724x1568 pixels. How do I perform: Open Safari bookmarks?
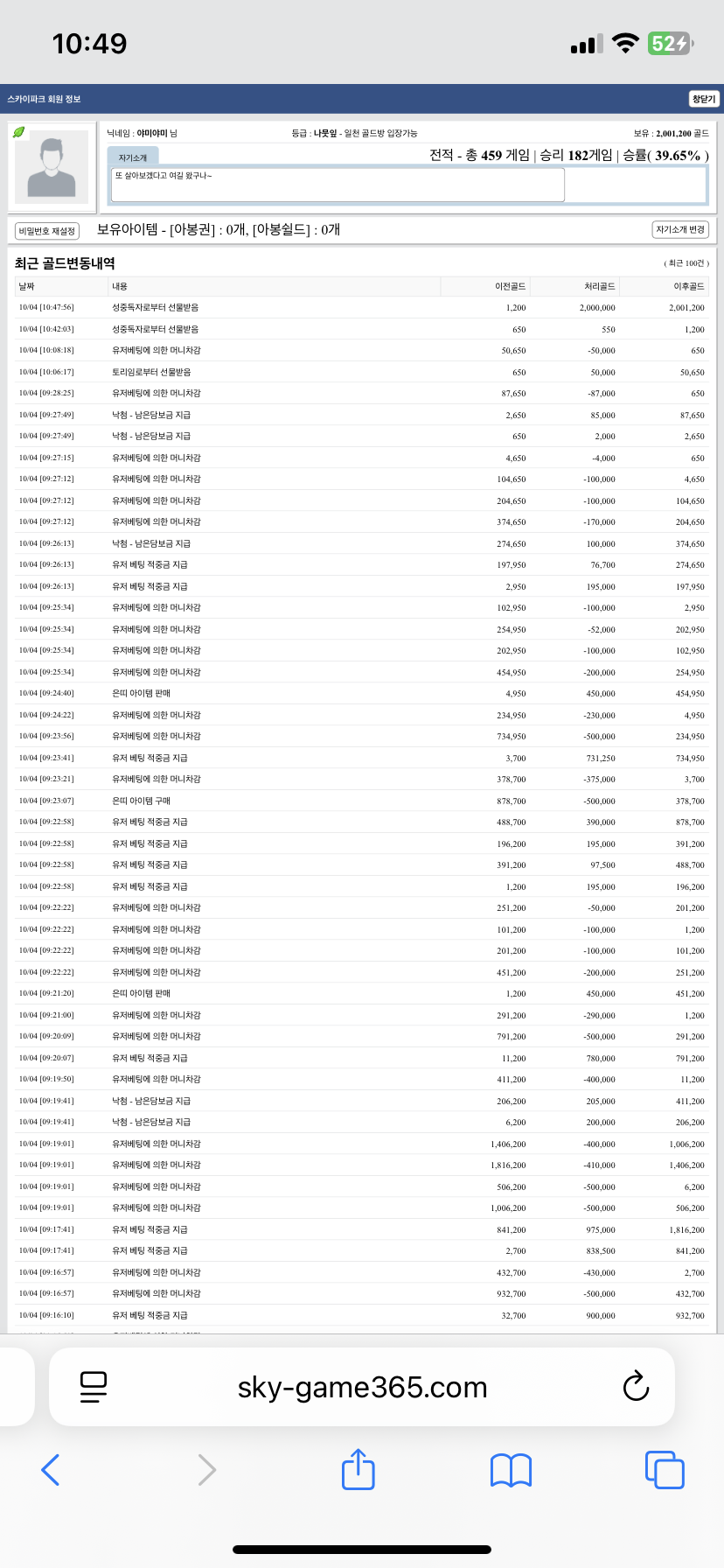pyautogui.click(x=511, y=1469)
